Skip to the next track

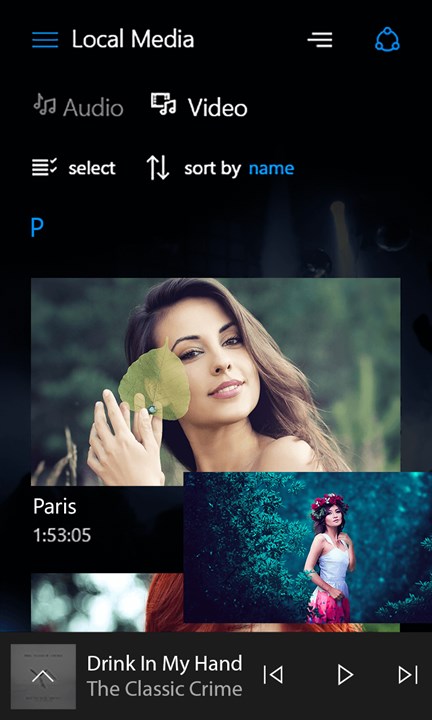tap(408, 675)
